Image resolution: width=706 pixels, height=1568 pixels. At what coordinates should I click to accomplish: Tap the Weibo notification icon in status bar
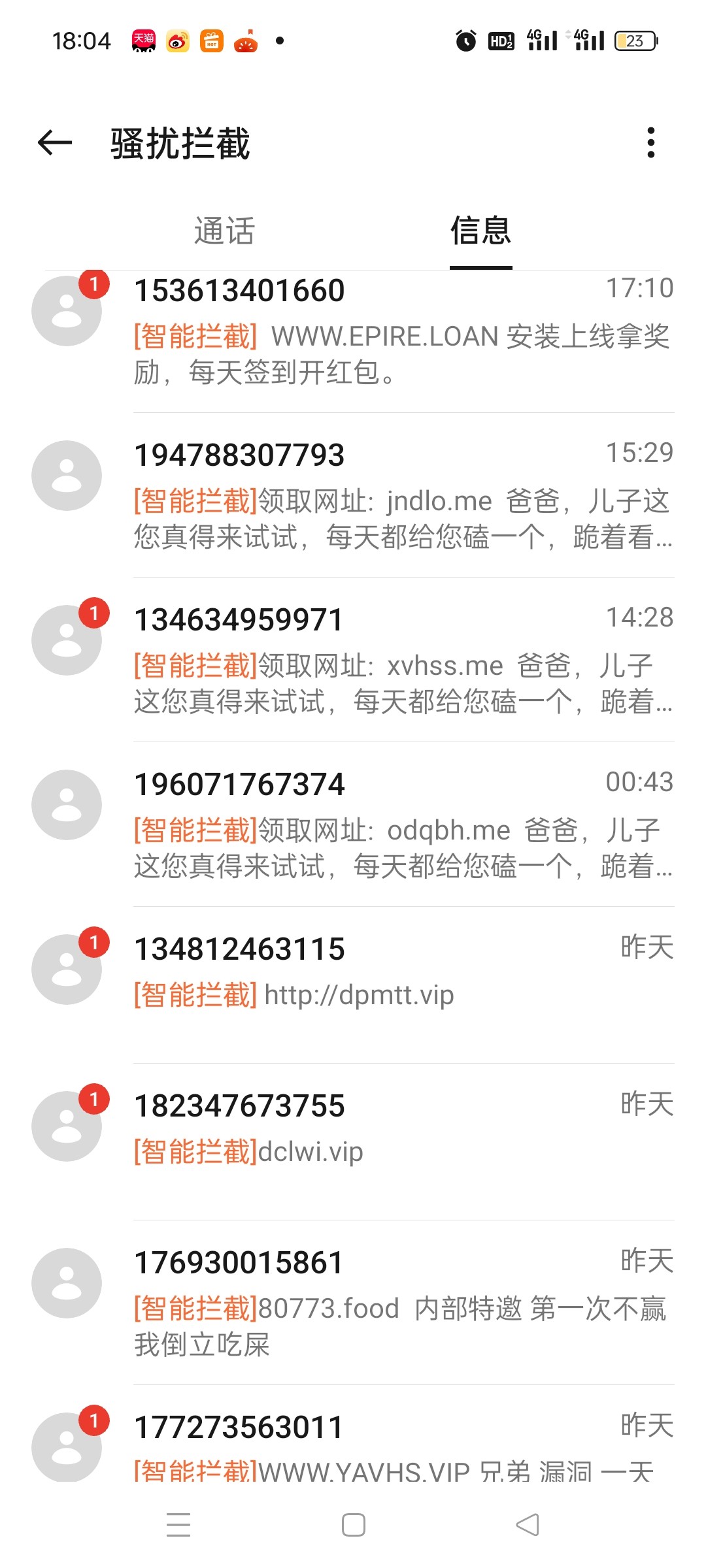[176, 41]
